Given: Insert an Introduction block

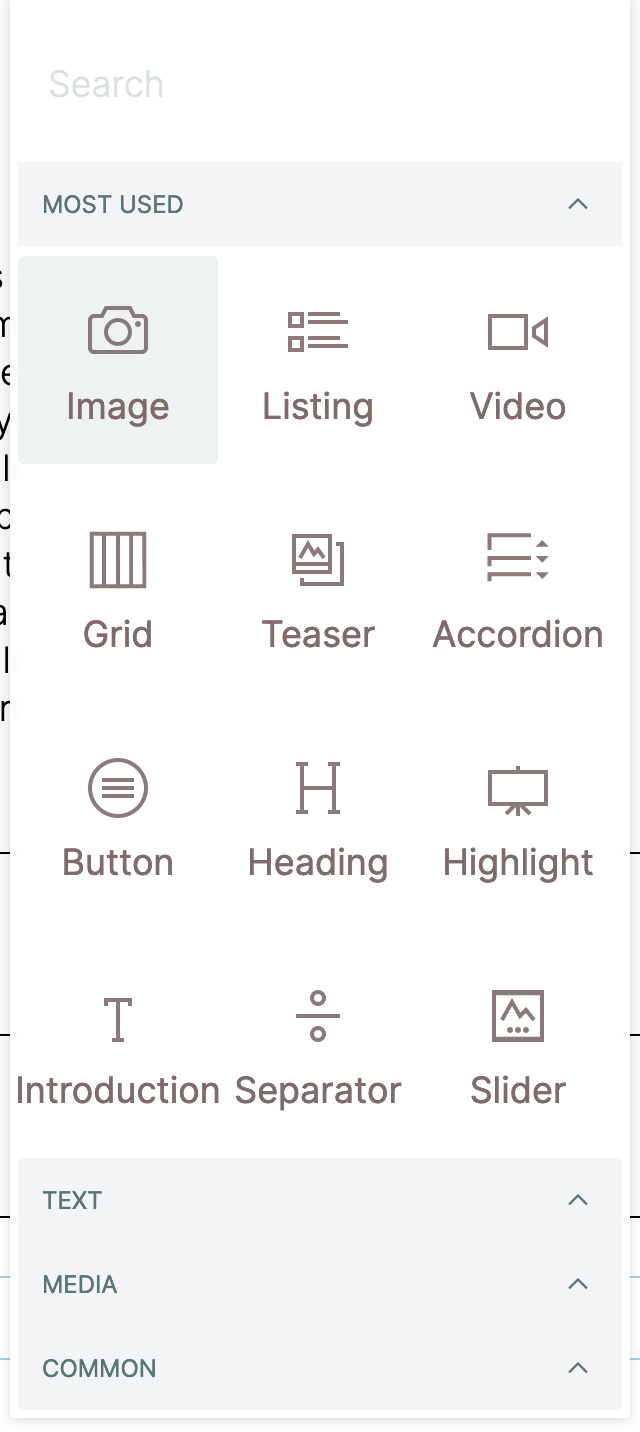Looking at the screenshot, I should (118, 1044).
